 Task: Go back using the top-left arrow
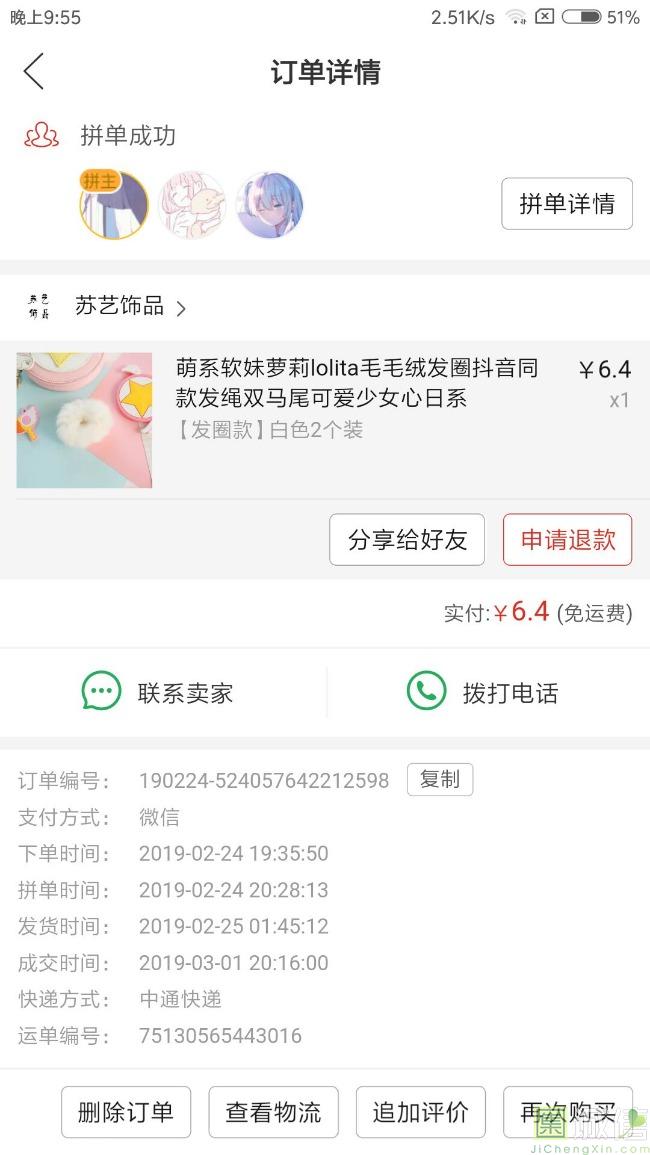click(35, 72)
